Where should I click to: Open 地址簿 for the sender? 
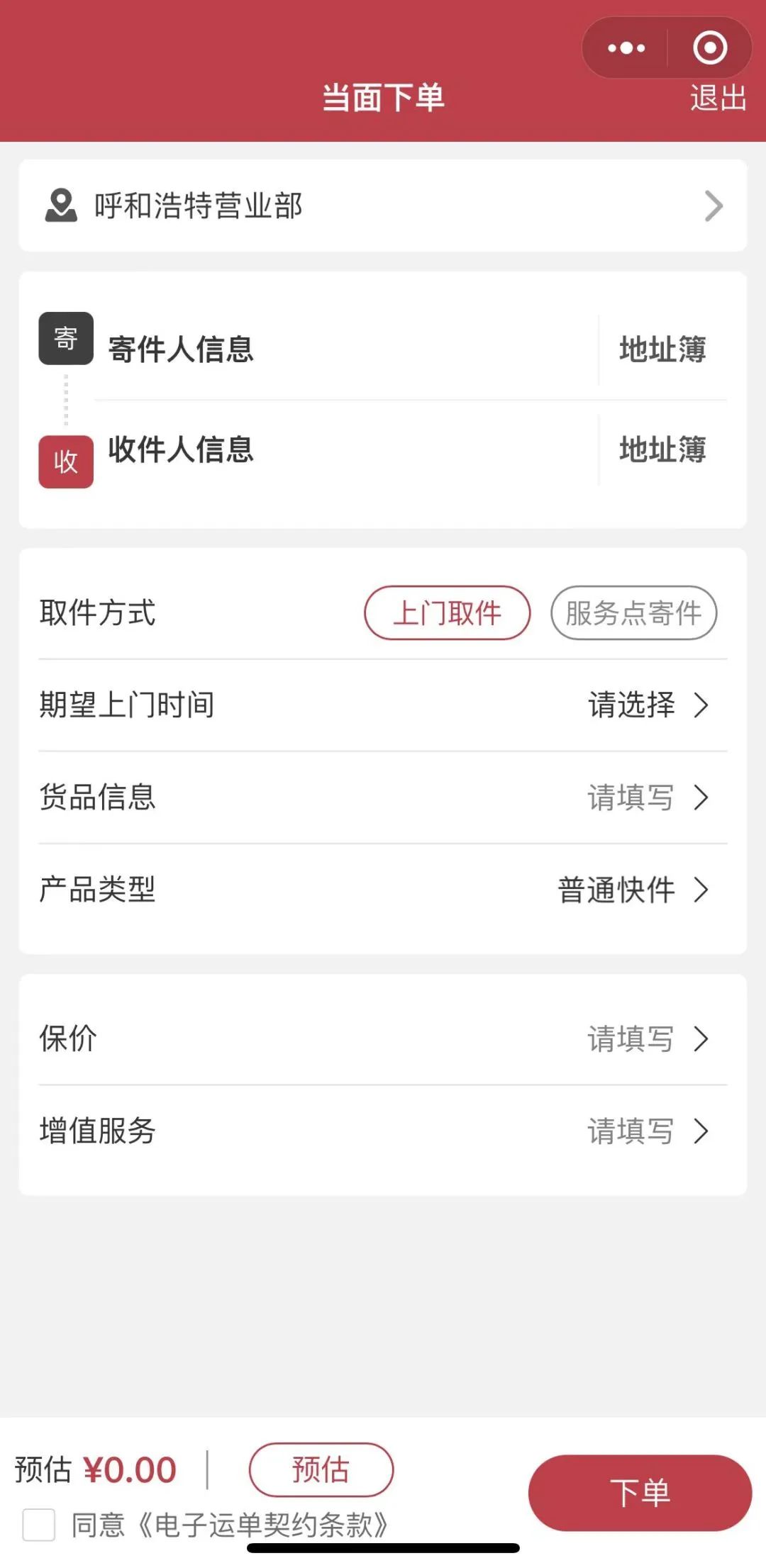pos(662,349)
